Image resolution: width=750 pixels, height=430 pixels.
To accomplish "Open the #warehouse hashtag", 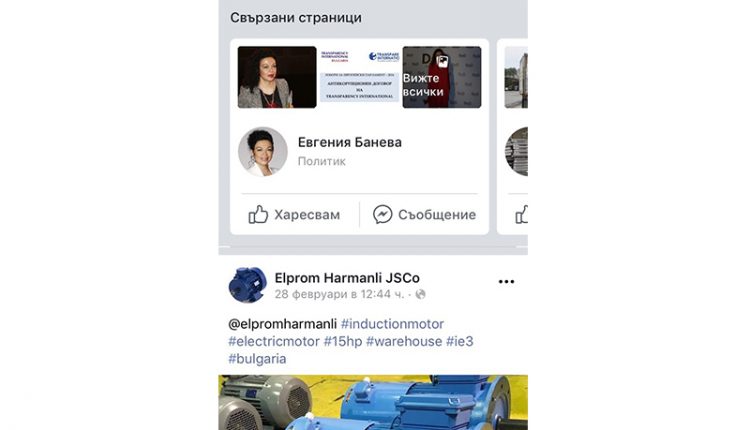I will (x=403, y=341).
